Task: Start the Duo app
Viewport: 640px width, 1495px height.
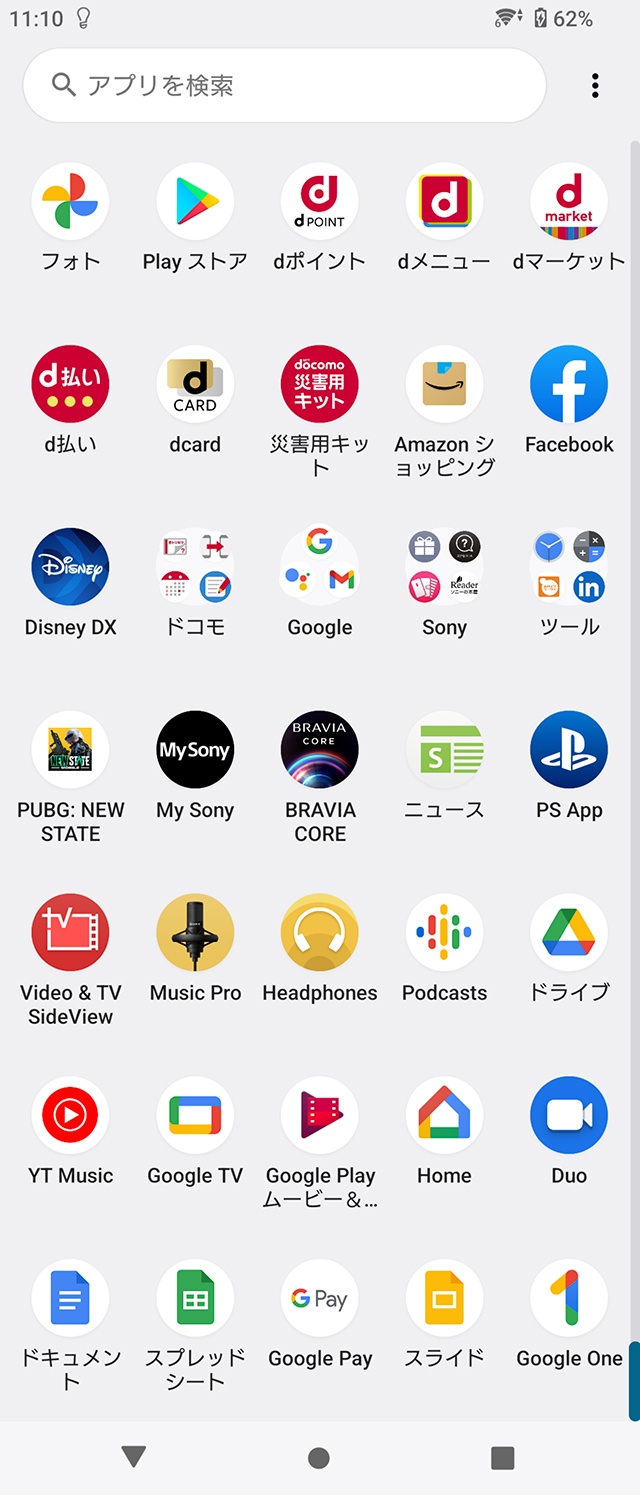Action: click(569, 1115)
